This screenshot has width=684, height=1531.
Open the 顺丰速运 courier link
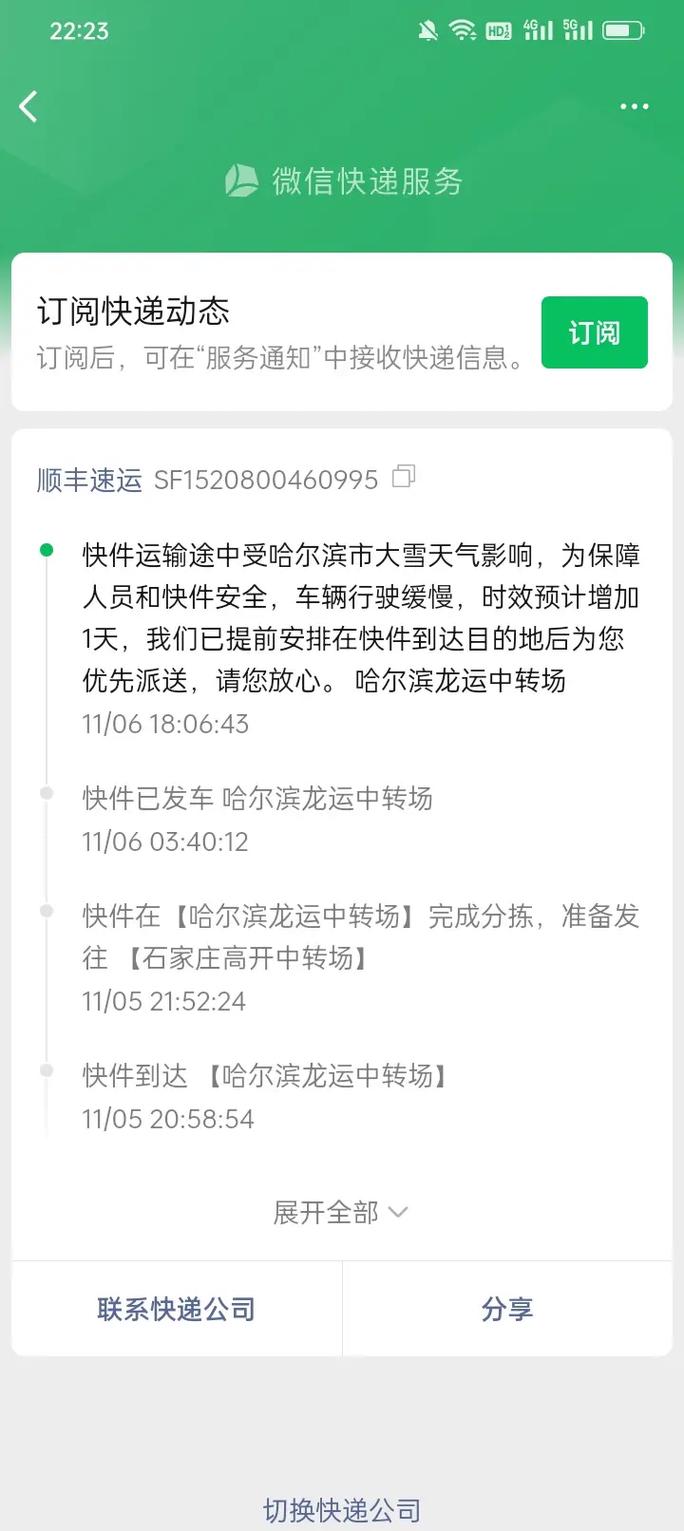tap(89, 480)
